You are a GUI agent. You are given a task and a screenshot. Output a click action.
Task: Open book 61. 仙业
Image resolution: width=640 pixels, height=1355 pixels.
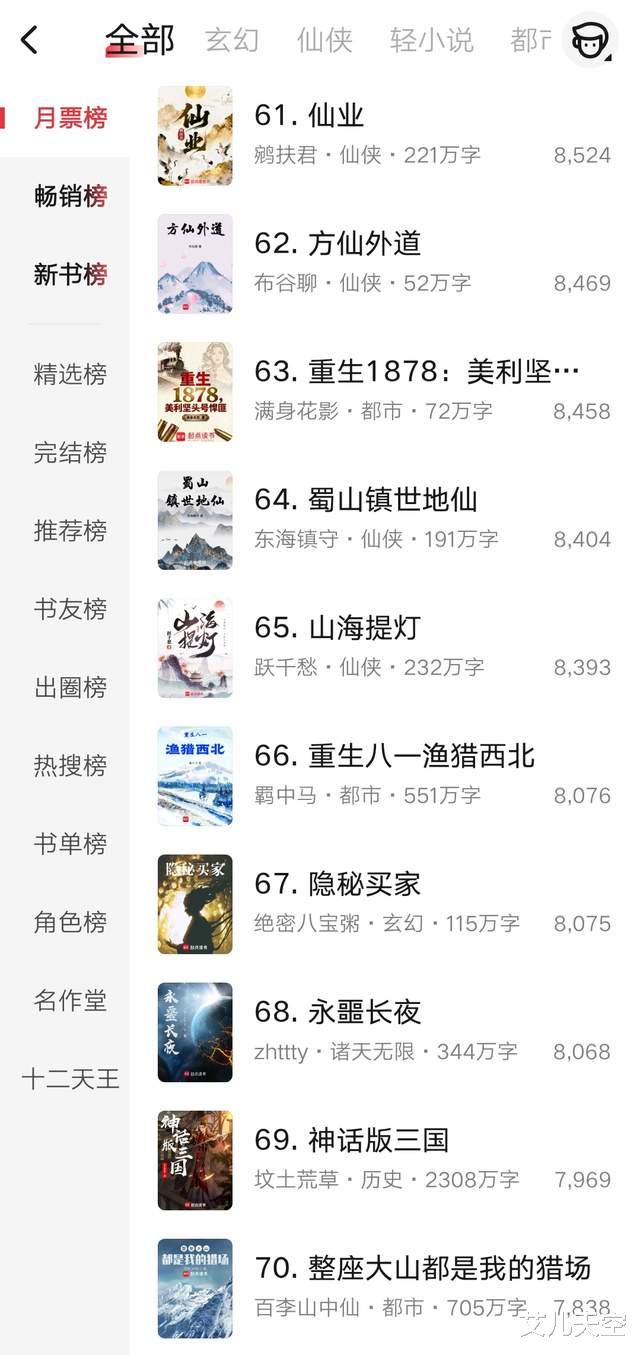tap(335, 115)
